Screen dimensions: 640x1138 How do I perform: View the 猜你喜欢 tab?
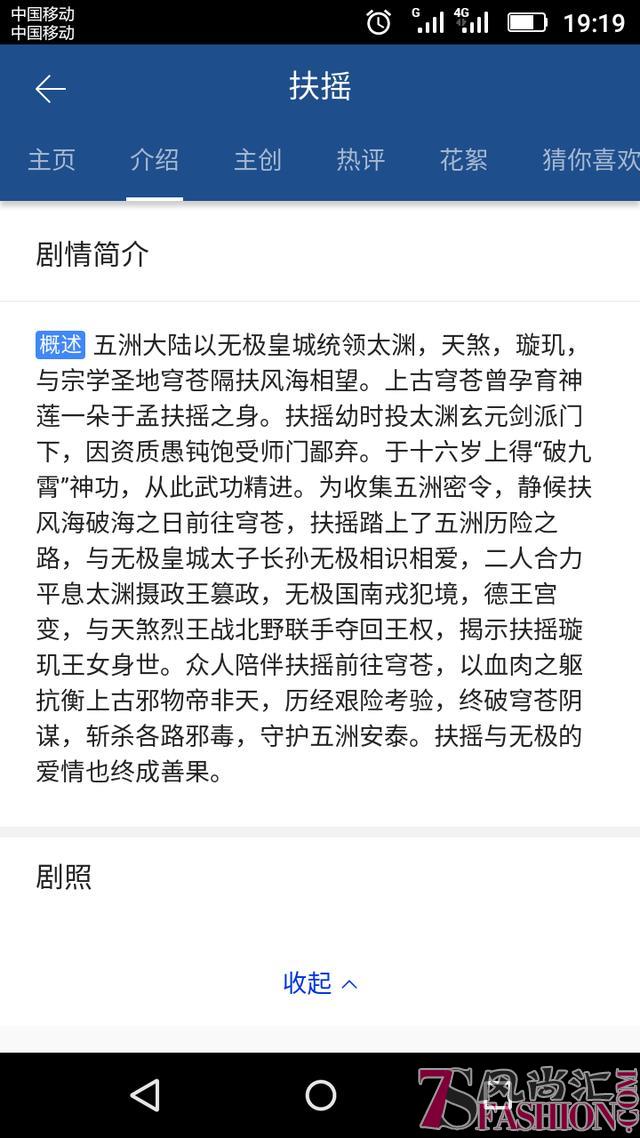(591, 160)
